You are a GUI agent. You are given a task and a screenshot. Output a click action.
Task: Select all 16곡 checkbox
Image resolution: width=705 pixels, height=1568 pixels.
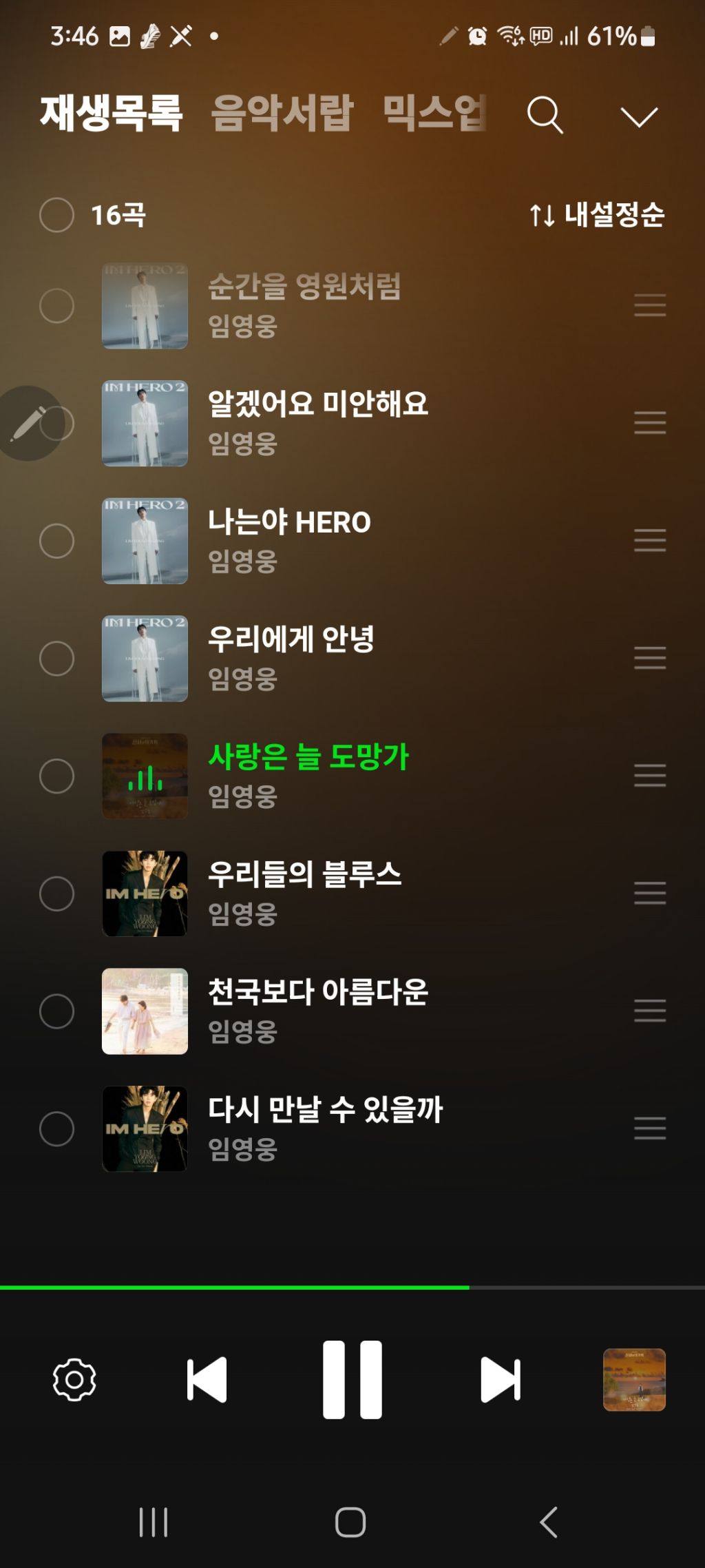[57, 215]
